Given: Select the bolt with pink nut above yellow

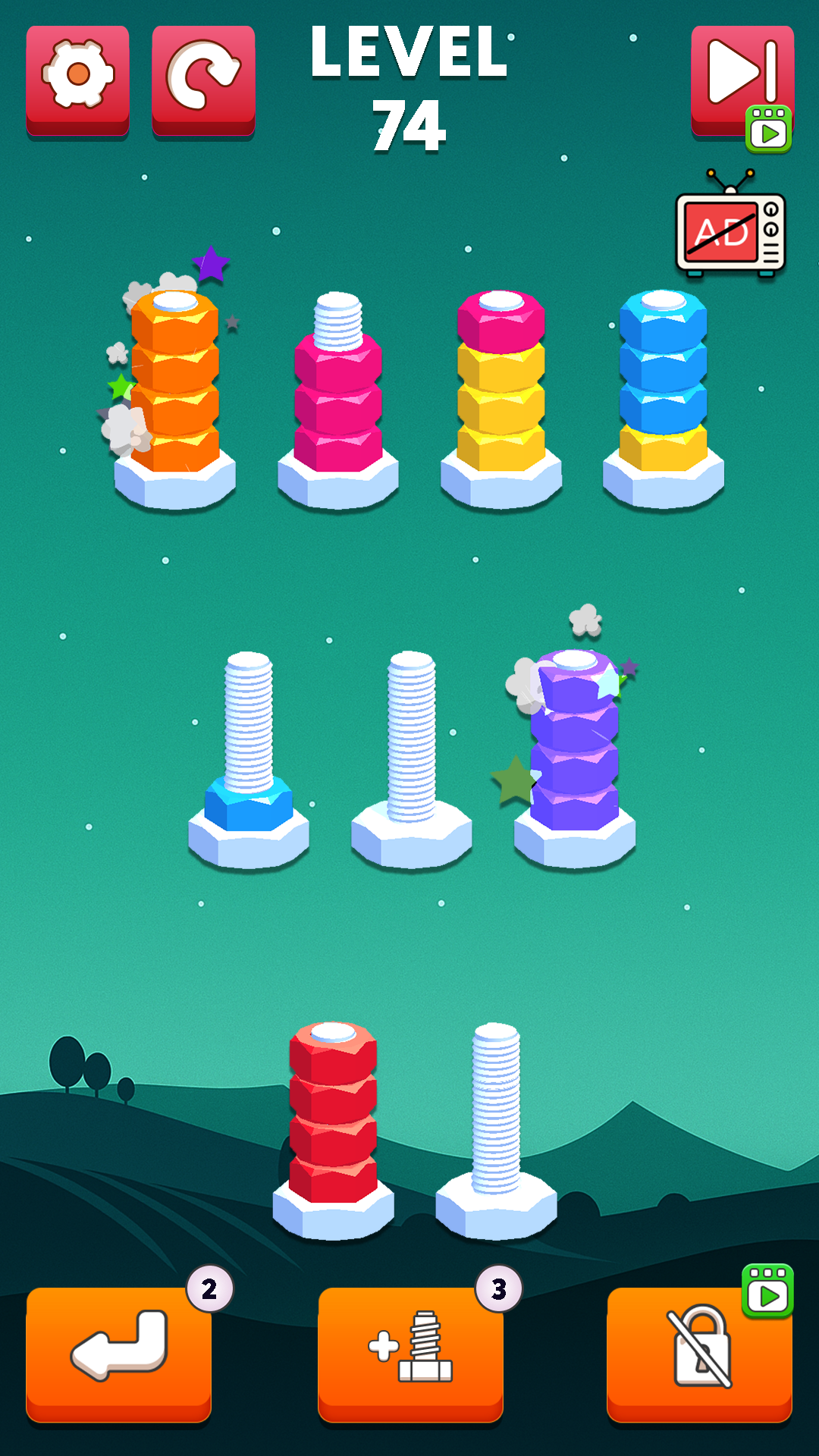Looking at the screenshot, I should tap(501, 394).
